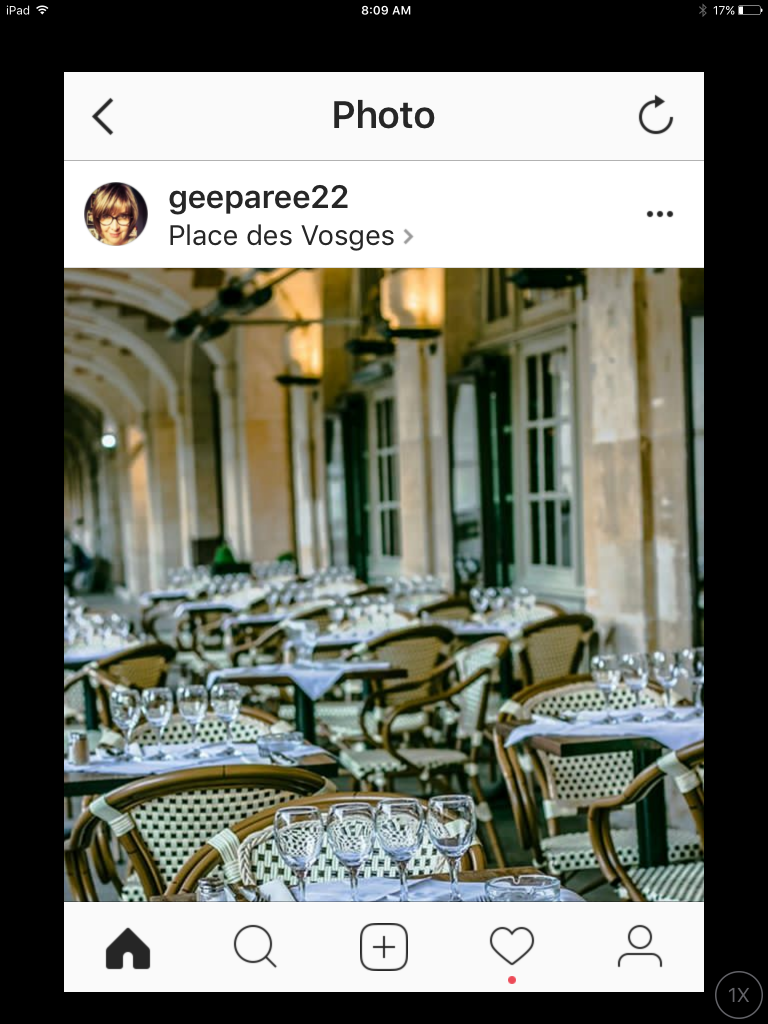This screenshot has width=768, height=1024.
Task: Open geeparee22's profile picture
Action: (116, 214)
